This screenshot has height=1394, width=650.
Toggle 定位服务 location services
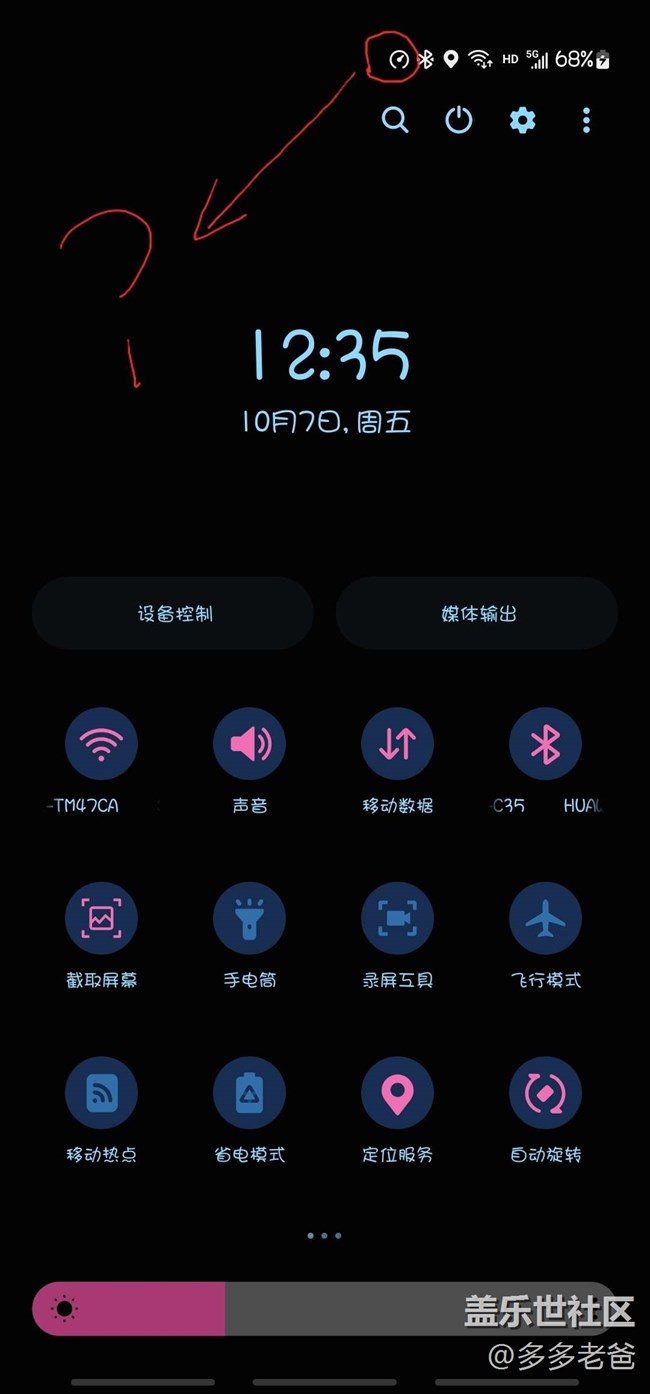397,1093
